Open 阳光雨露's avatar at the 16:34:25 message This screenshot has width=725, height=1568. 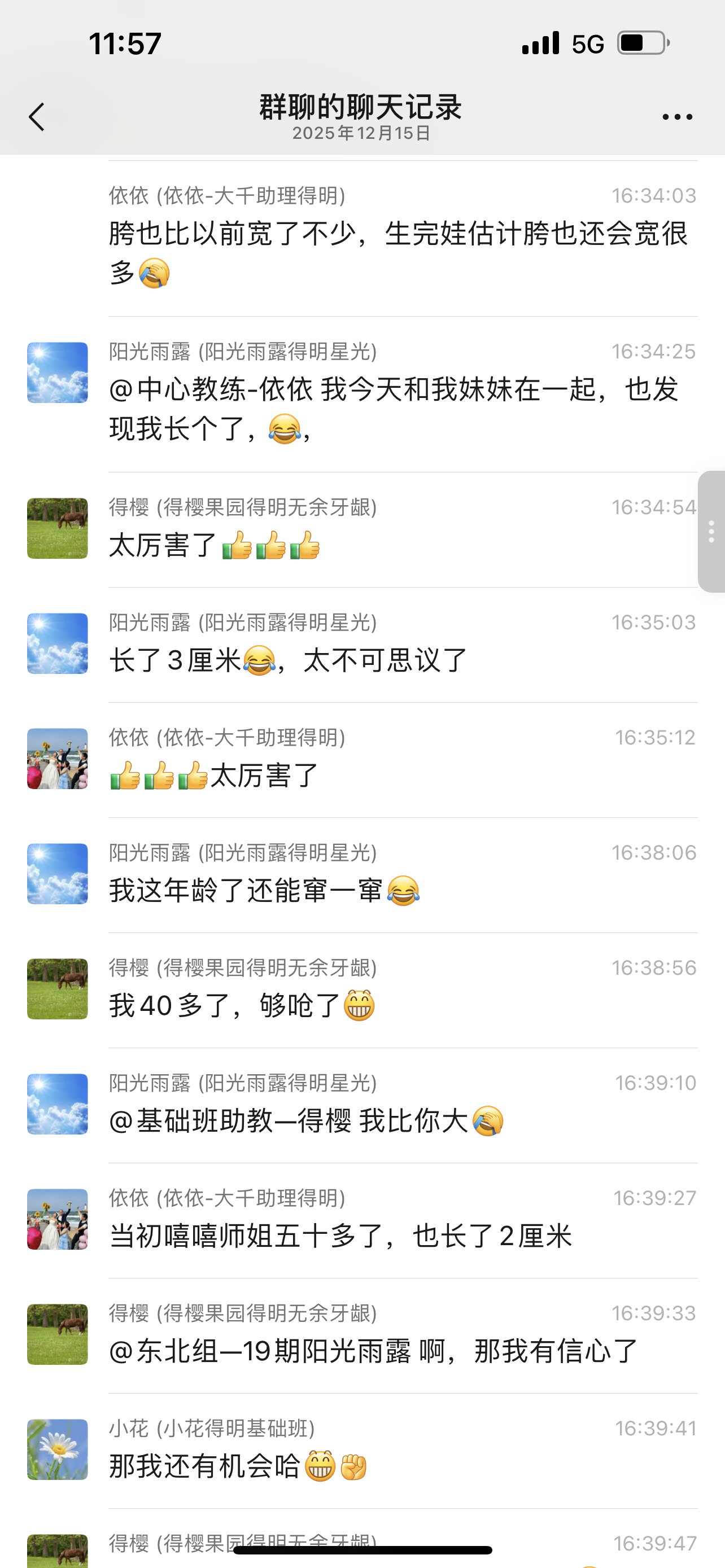(57, 373)
